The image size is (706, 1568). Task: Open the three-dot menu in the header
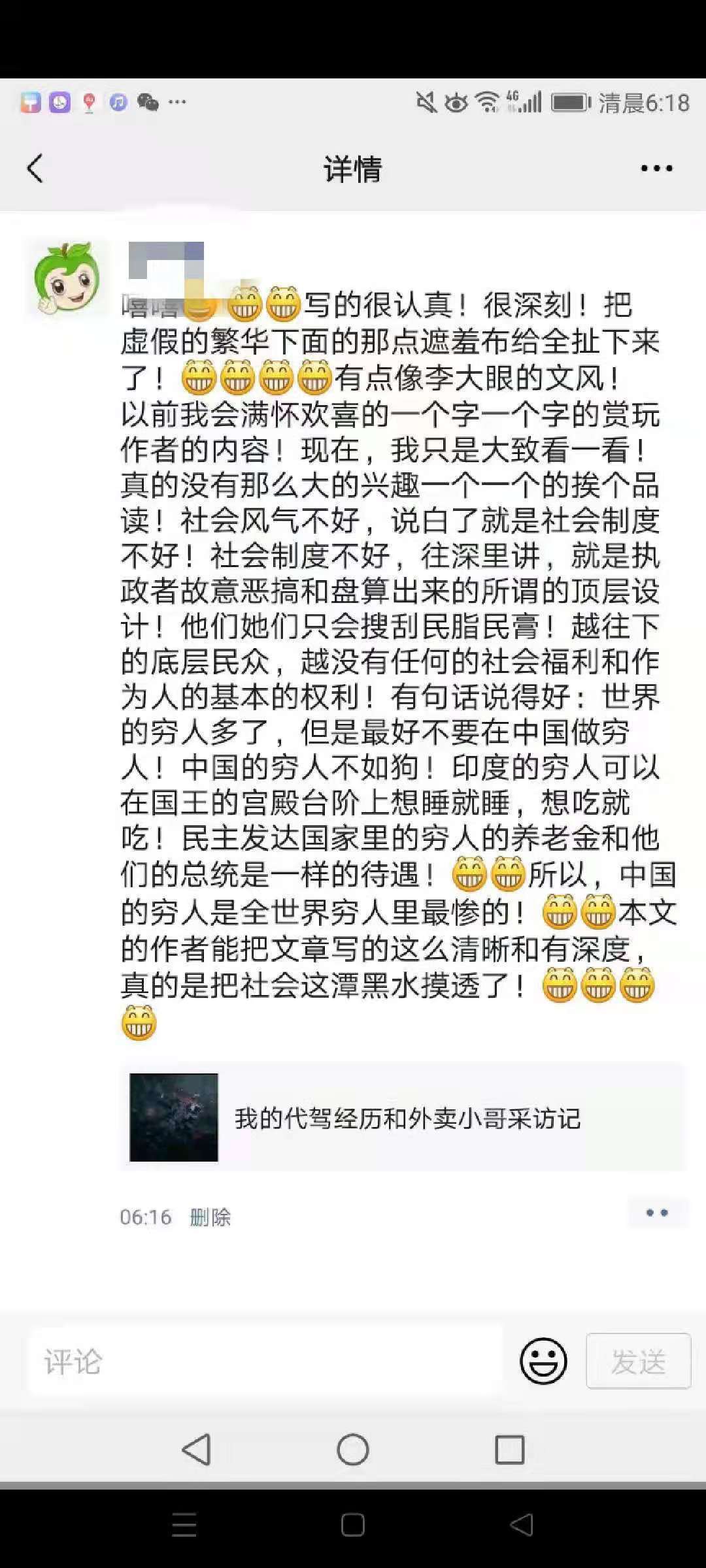point(656,169)
